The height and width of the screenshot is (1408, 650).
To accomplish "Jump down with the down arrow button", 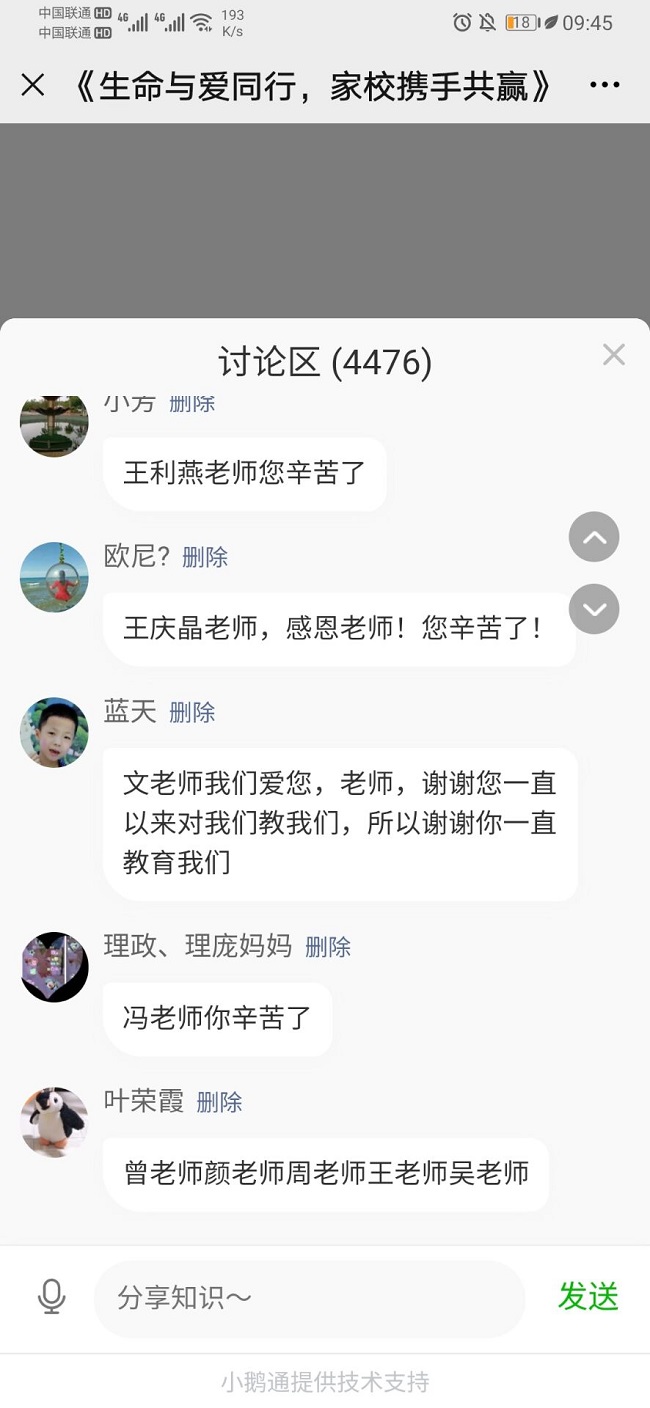I will coord(594,609).
